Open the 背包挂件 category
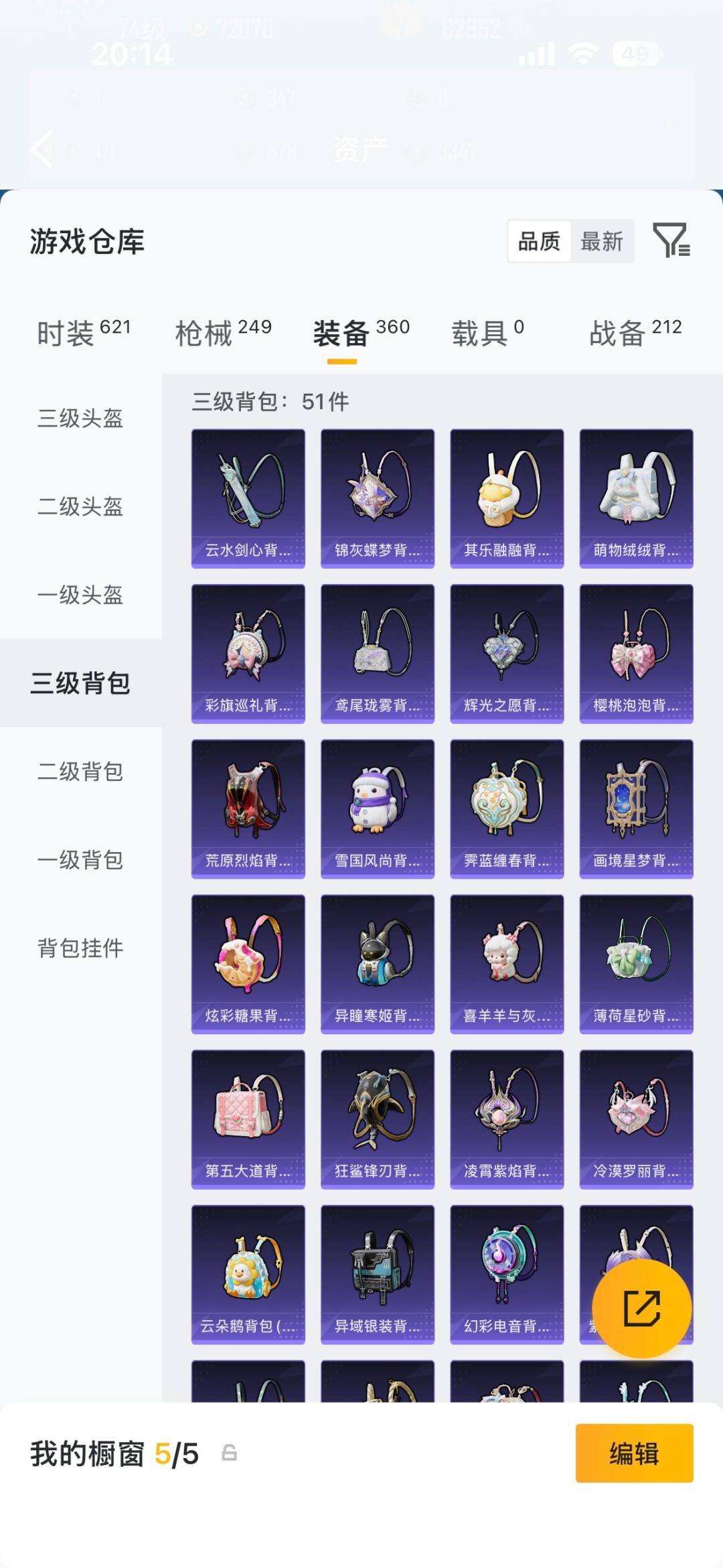Image resolution: width=723 pixels, height=1568 pixels. (x=80, y=948)
